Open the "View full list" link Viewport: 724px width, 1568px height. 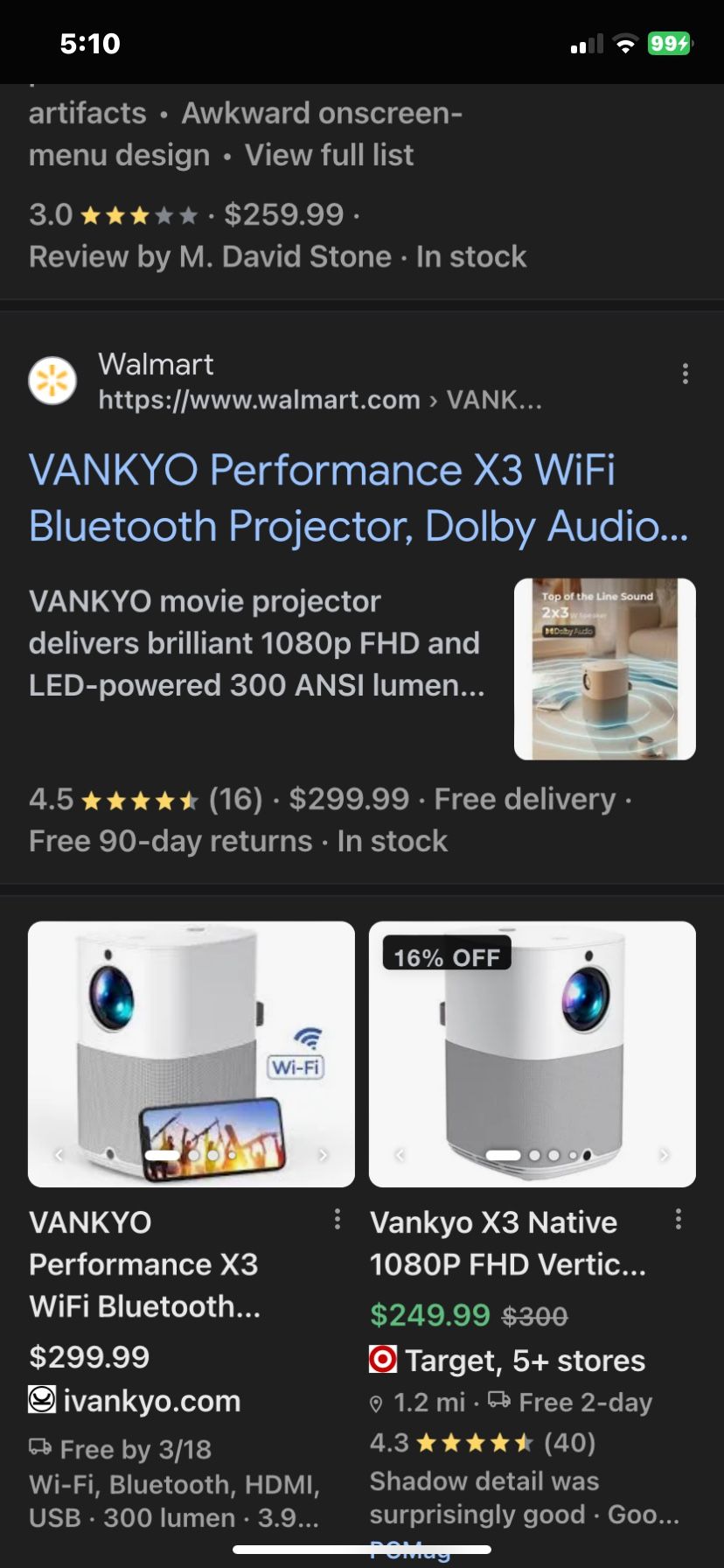point(328,155)
